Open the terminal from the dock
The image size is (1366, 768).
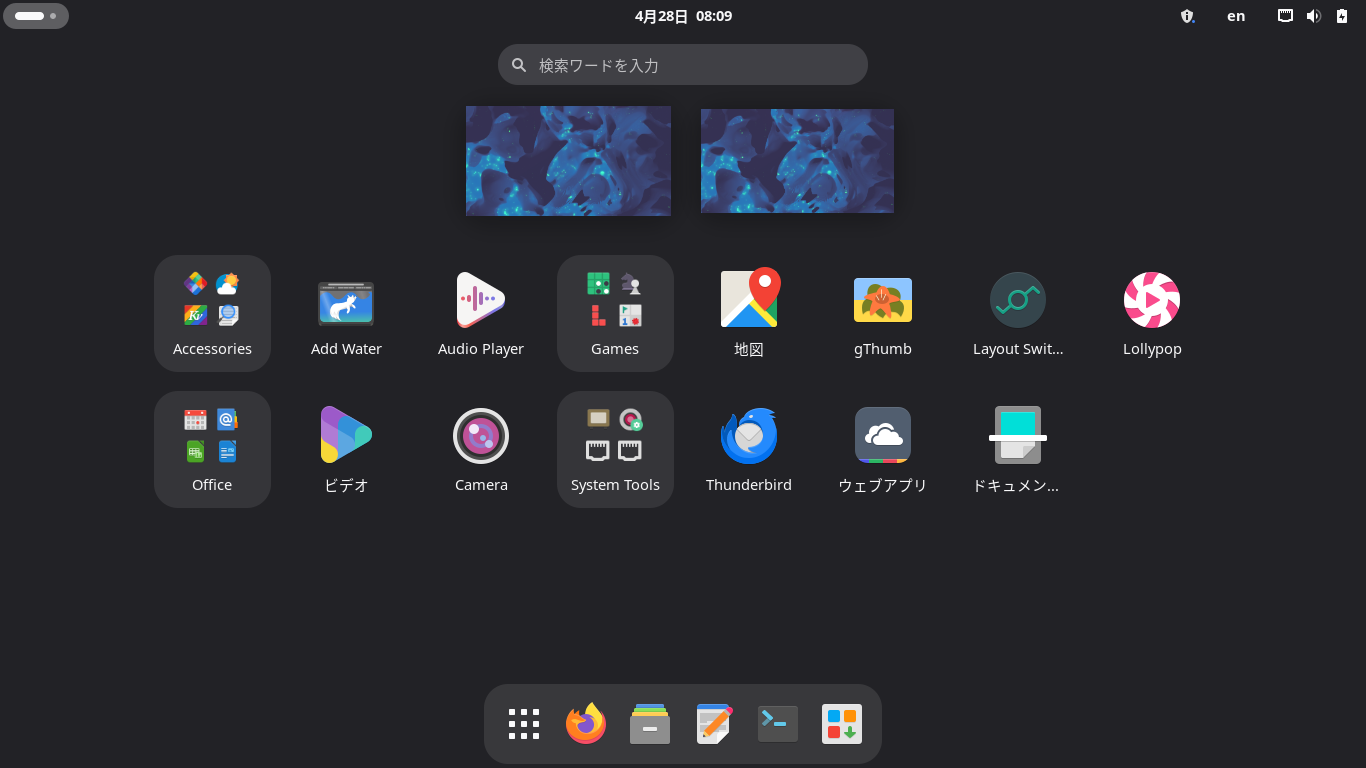pos(778,724)
